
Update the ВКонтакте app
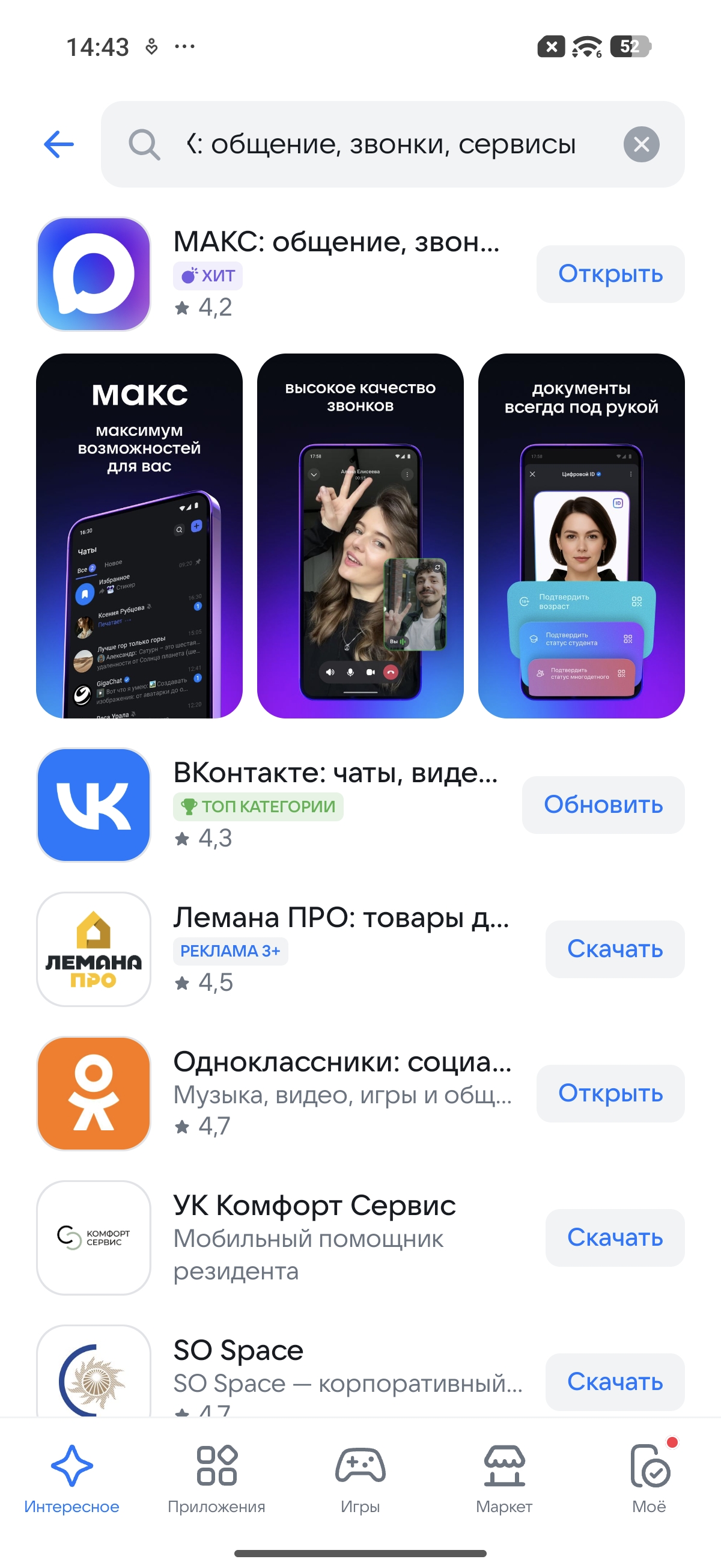coord(603,804)
